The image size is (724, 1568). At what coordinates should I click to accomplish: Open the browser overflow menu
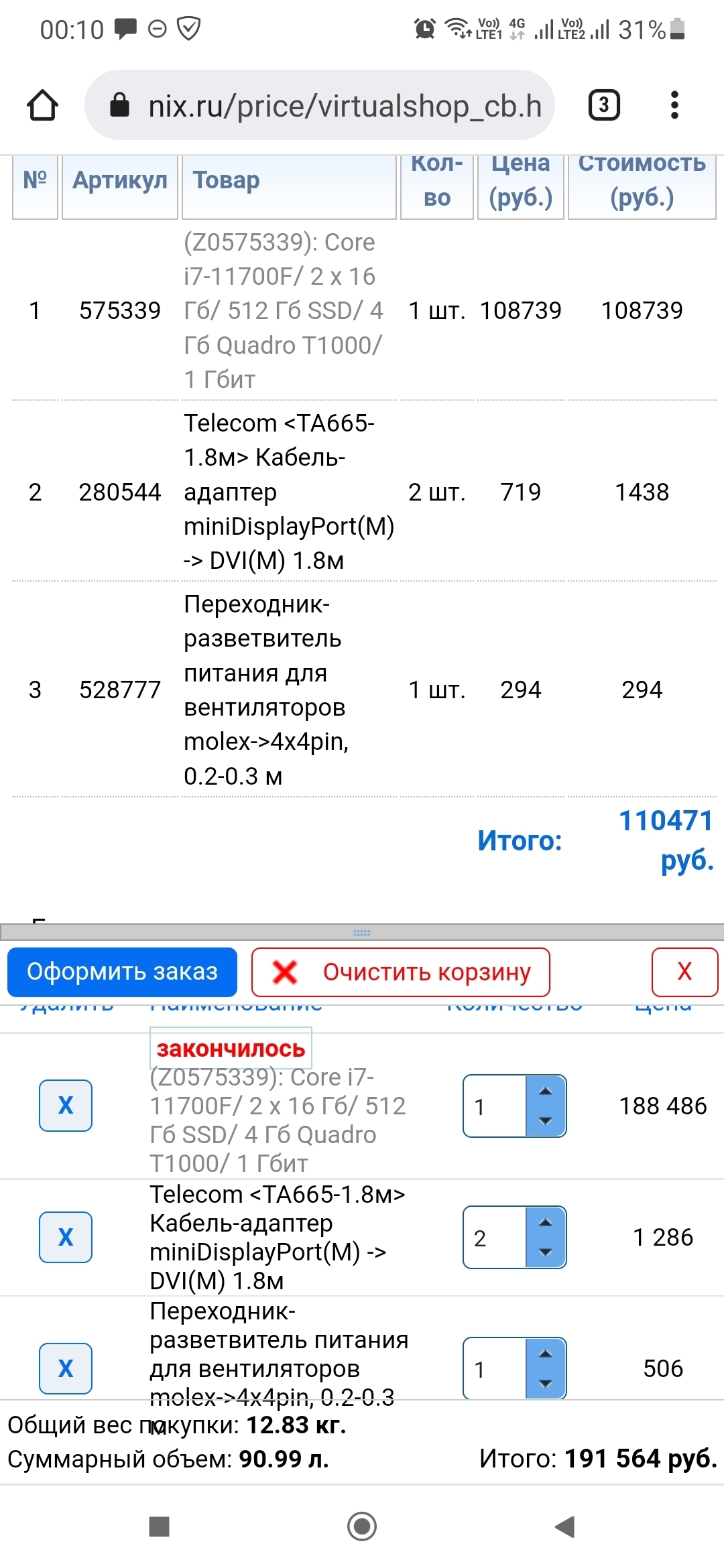coord(674,105)
